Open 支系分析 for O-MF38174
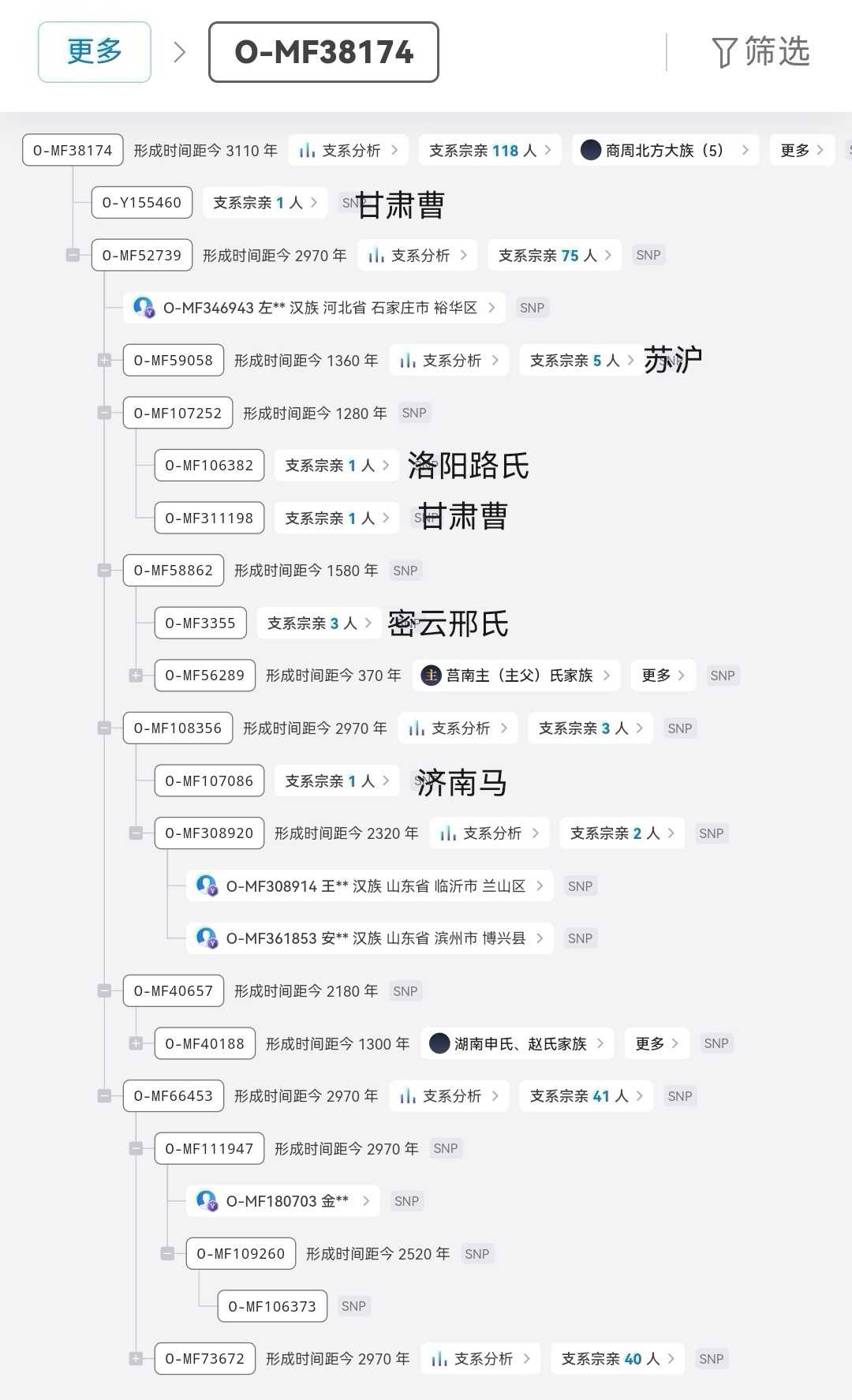852x1400 pixels. click(348, 150)
